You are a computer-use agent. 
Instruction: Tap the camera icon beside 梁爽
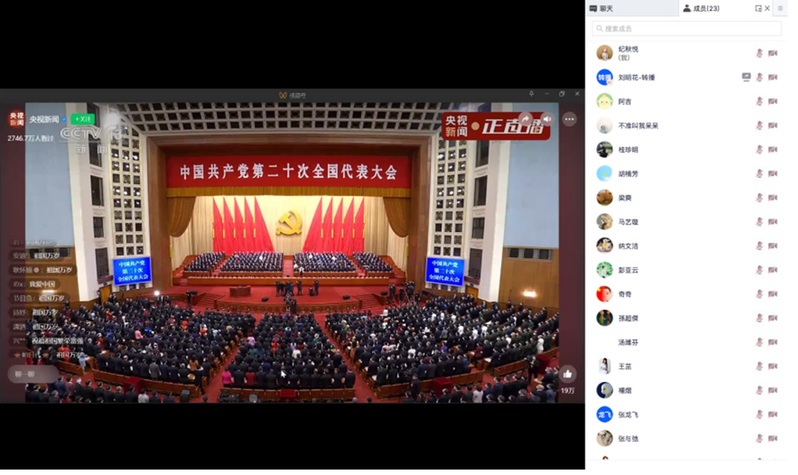(773, 197)
